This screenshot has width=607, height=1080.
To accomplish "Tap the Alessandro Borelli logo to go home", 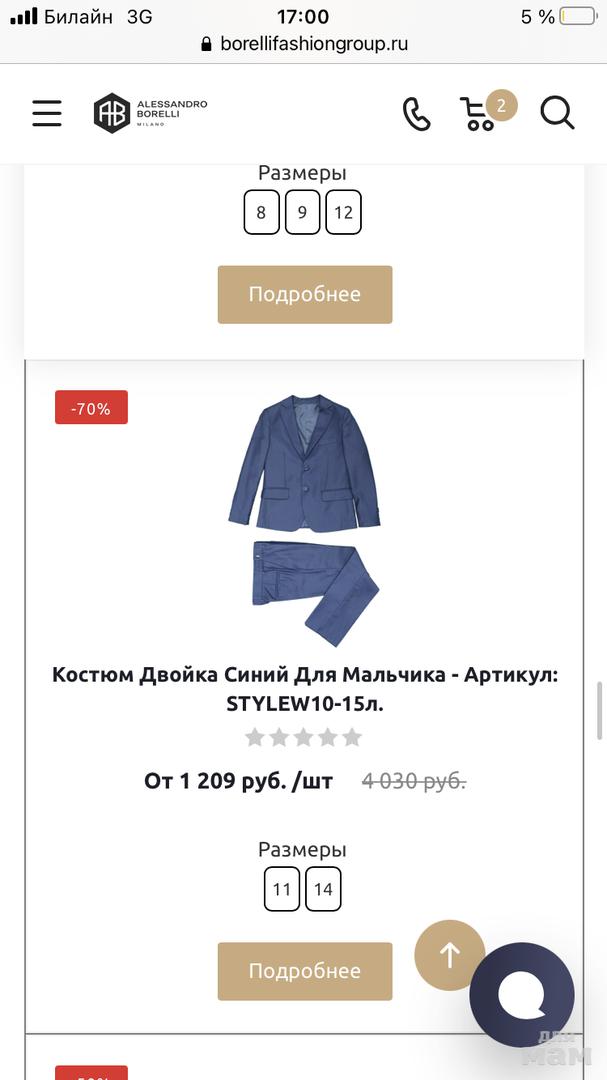I will pyautogui.click(x=151, y=113).
